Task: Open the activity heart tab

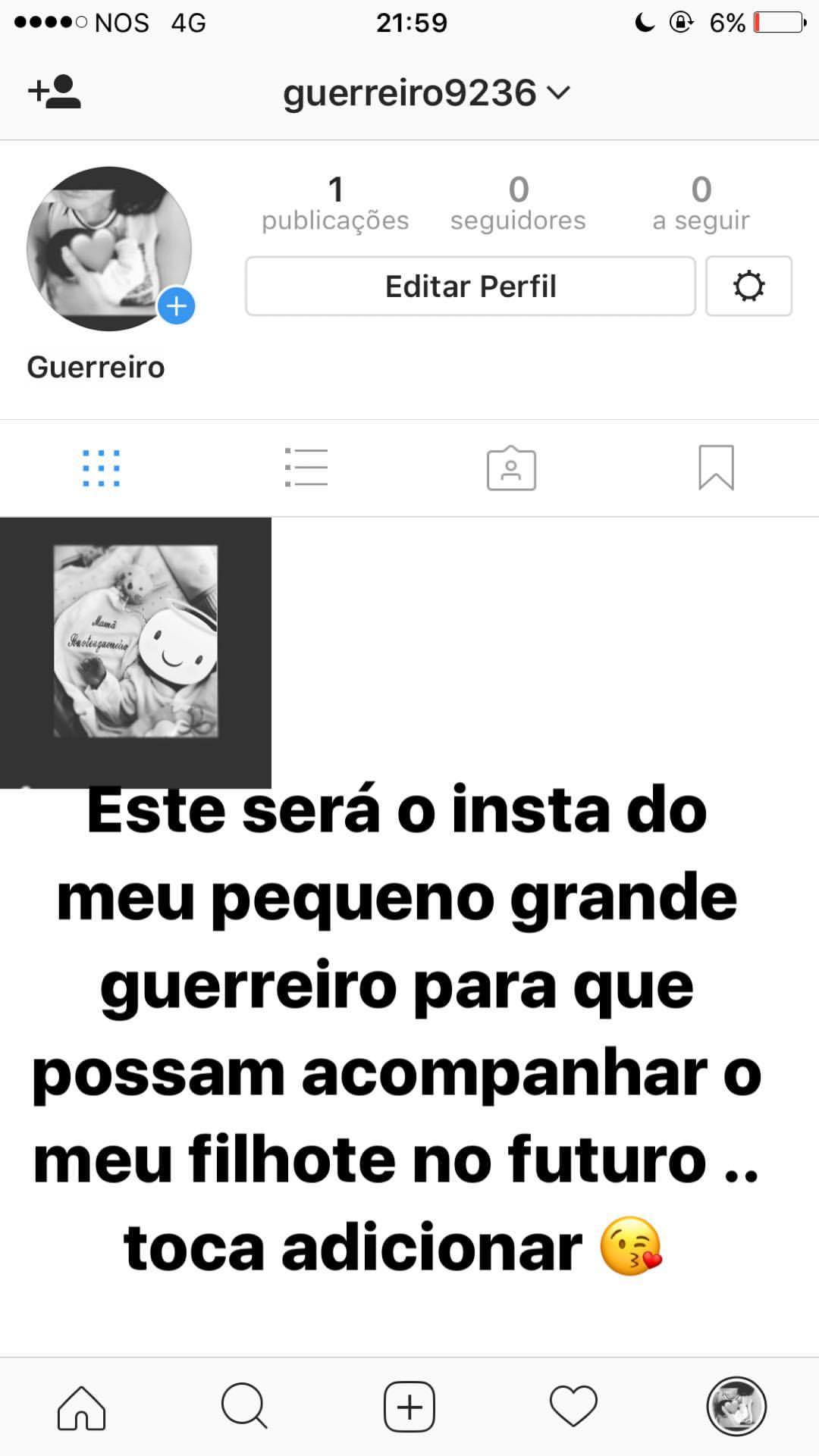Action: (573, 1407)
